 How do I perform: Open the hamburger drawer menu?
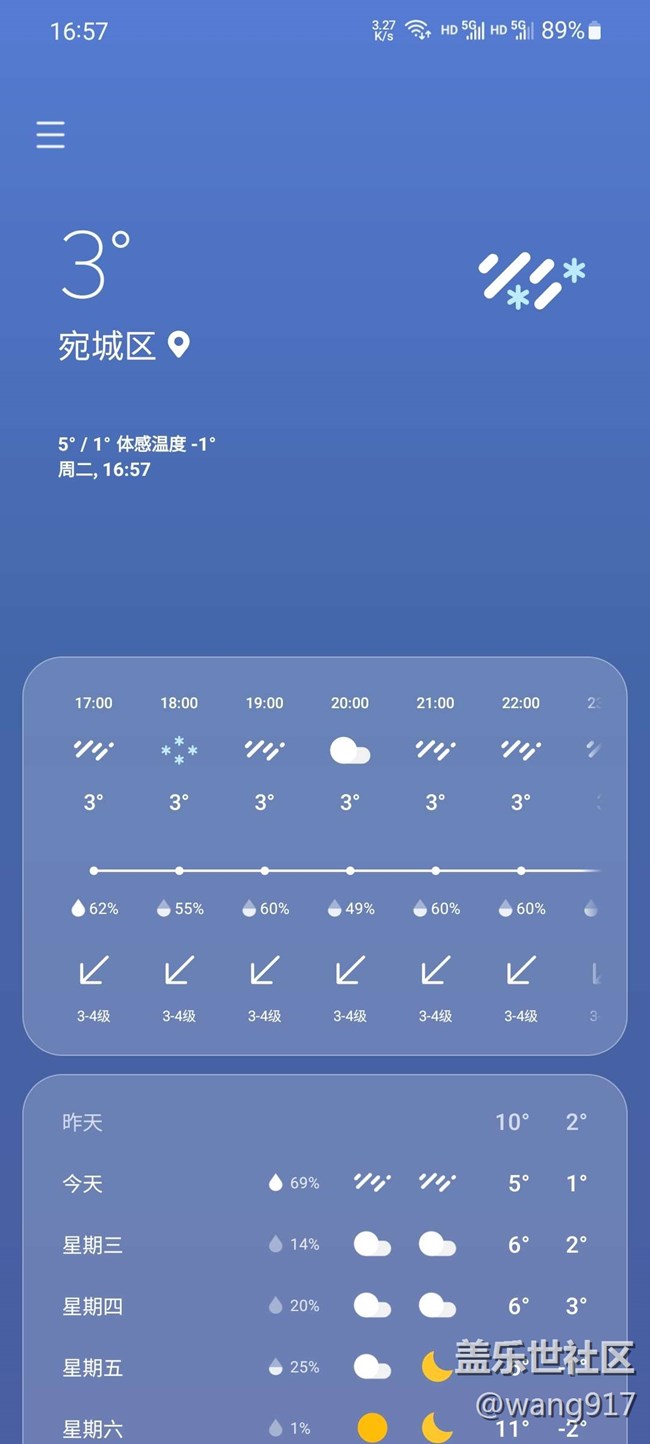point(51,135)
